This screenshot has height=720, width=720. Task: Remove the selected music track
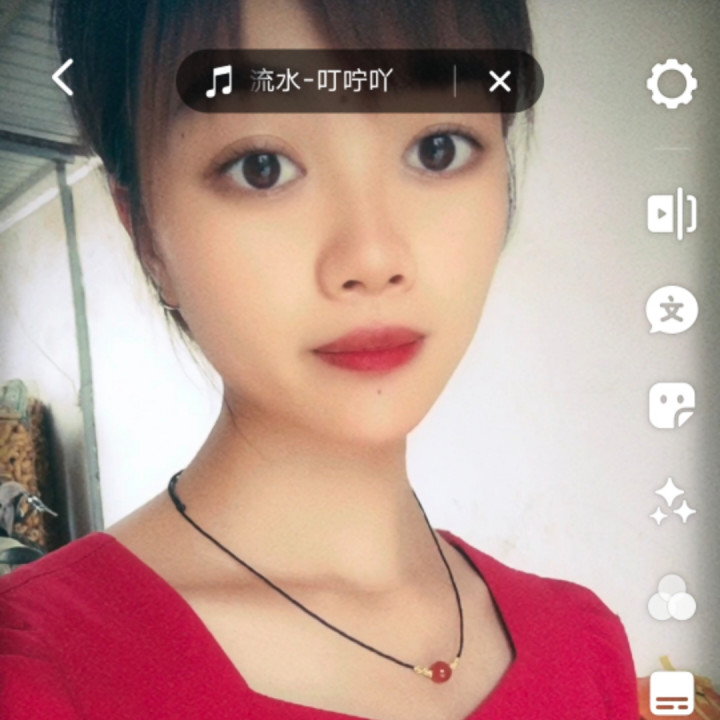tap(500, 82)
